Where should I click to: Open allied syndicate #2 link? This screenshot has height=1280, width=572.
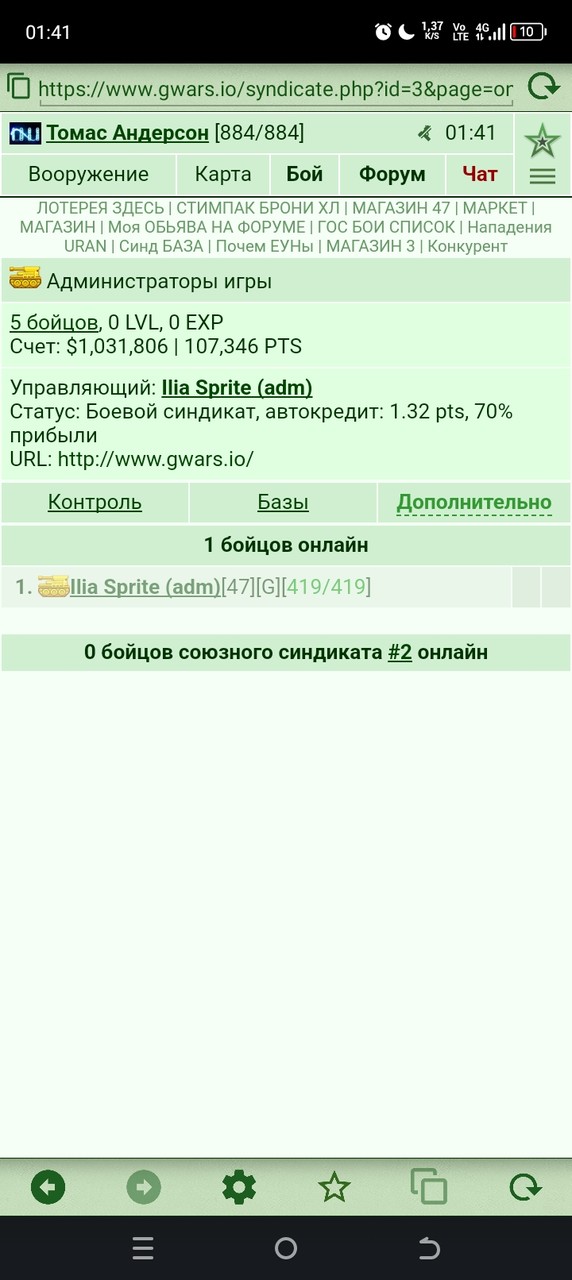(x=400, y=653)
